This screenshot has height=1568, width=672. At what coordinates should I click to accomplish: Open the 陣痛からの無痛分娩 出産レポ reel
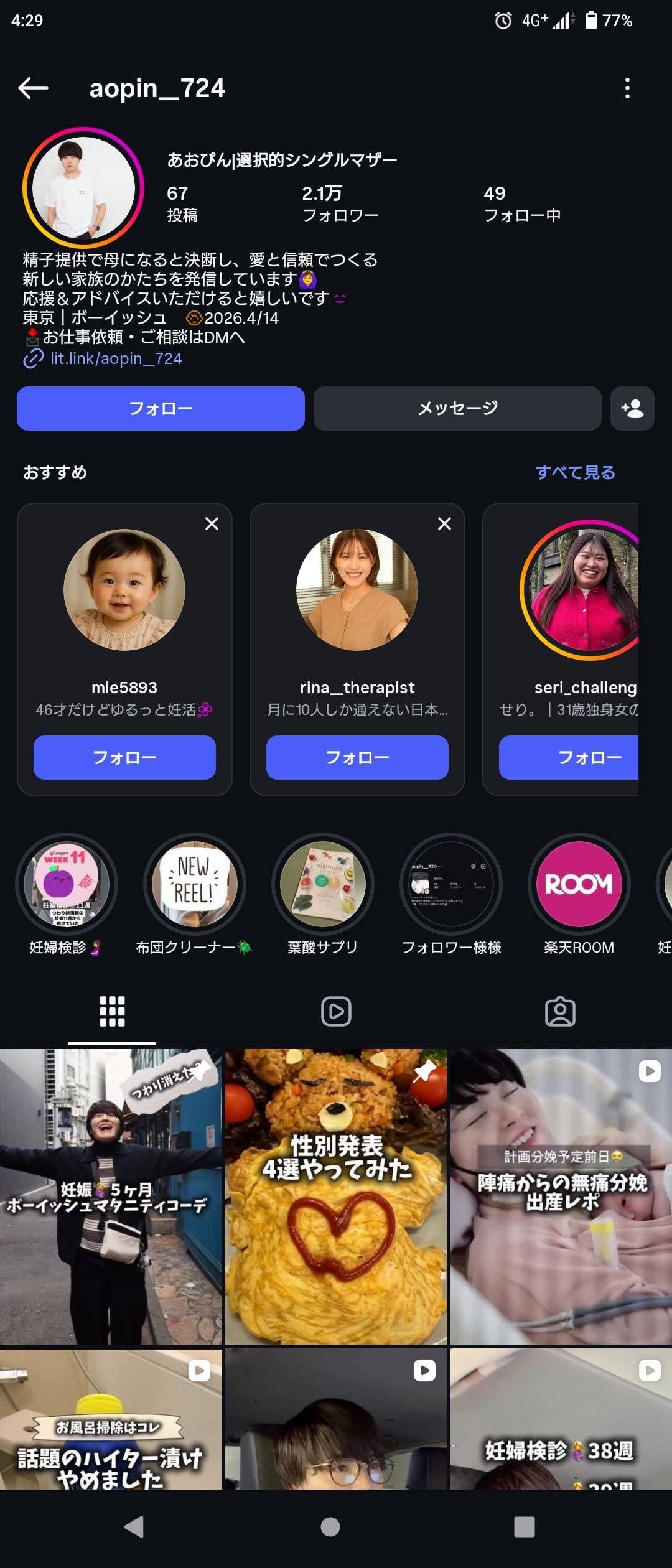pos(561,1196)
